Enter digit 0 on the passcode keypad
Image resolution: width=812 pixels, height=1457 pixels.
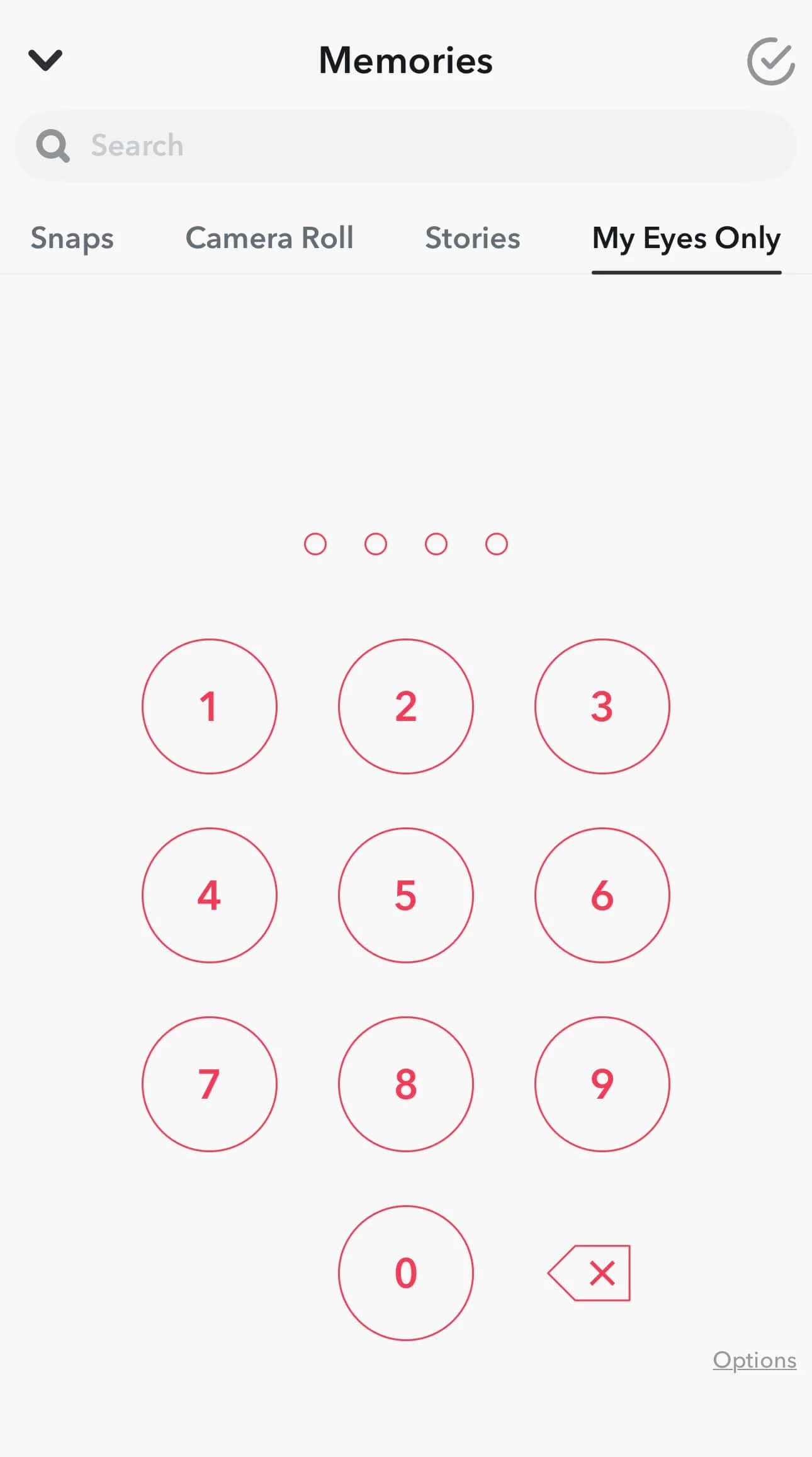(x=406, y=1273)
